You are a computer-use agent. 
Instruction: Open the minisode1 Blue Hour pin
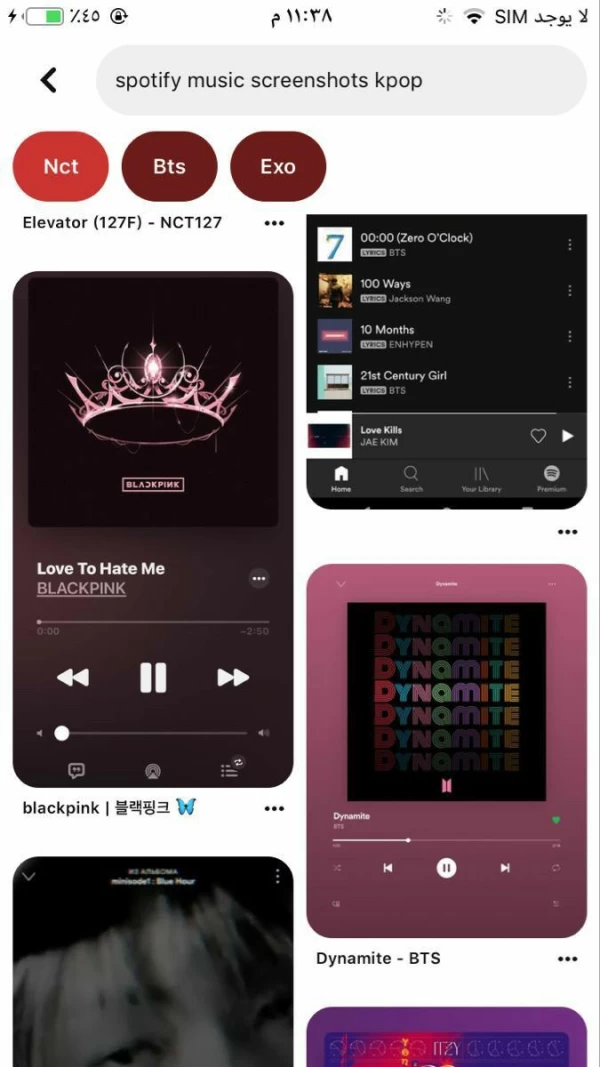coord(153,960)
